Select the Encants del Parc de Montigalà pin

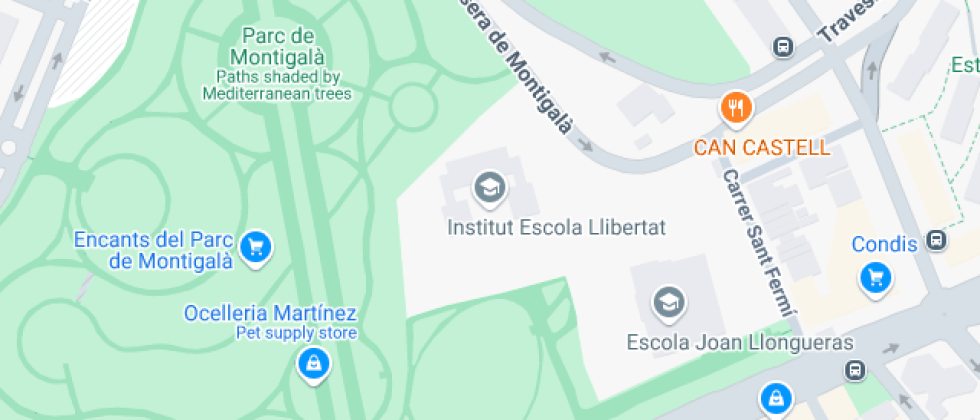pyautogui.click(x=257, y=246)
